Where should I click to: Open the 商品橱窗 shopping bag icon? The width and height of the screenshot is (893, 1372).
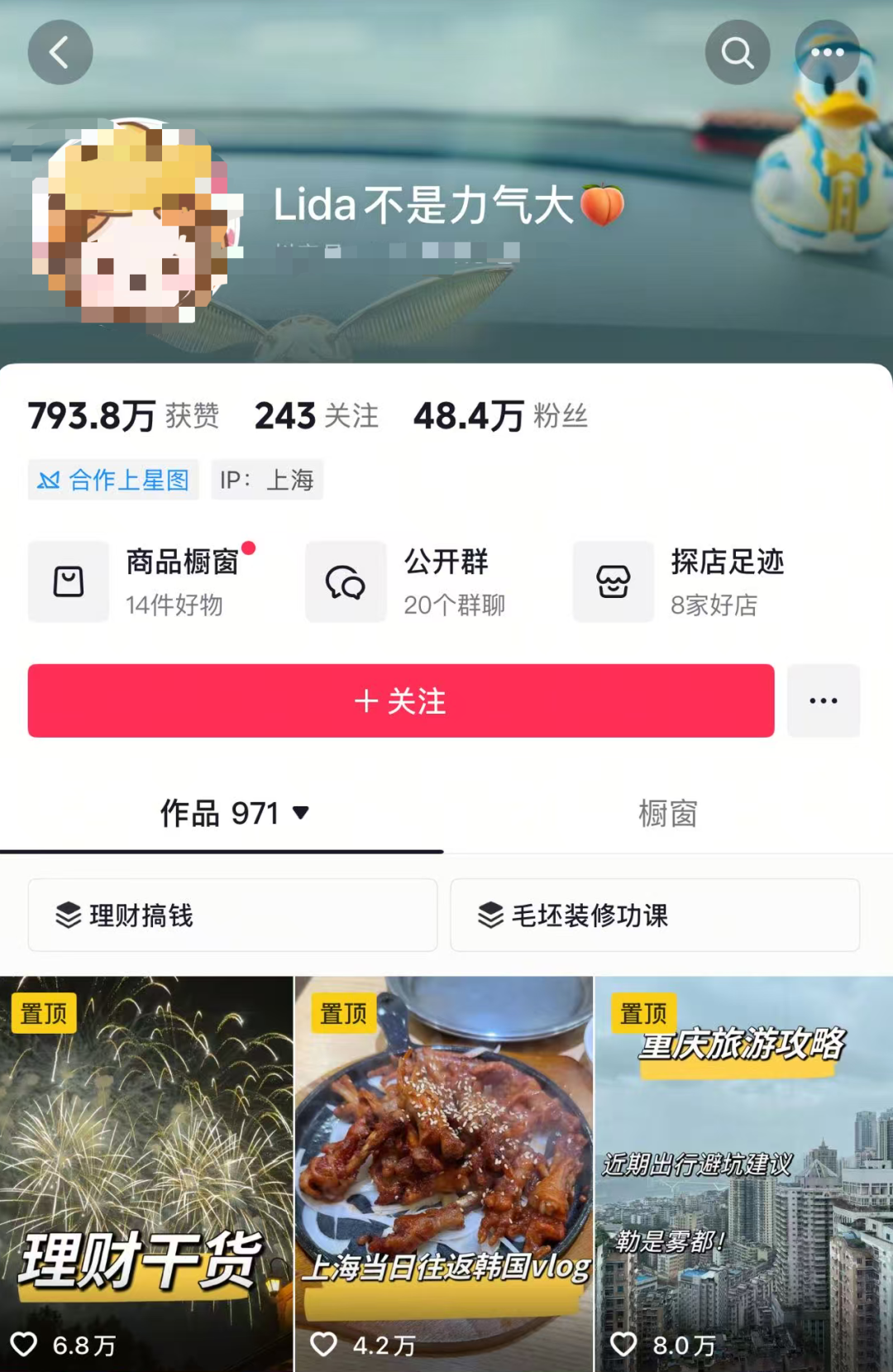tap(69, 581)
